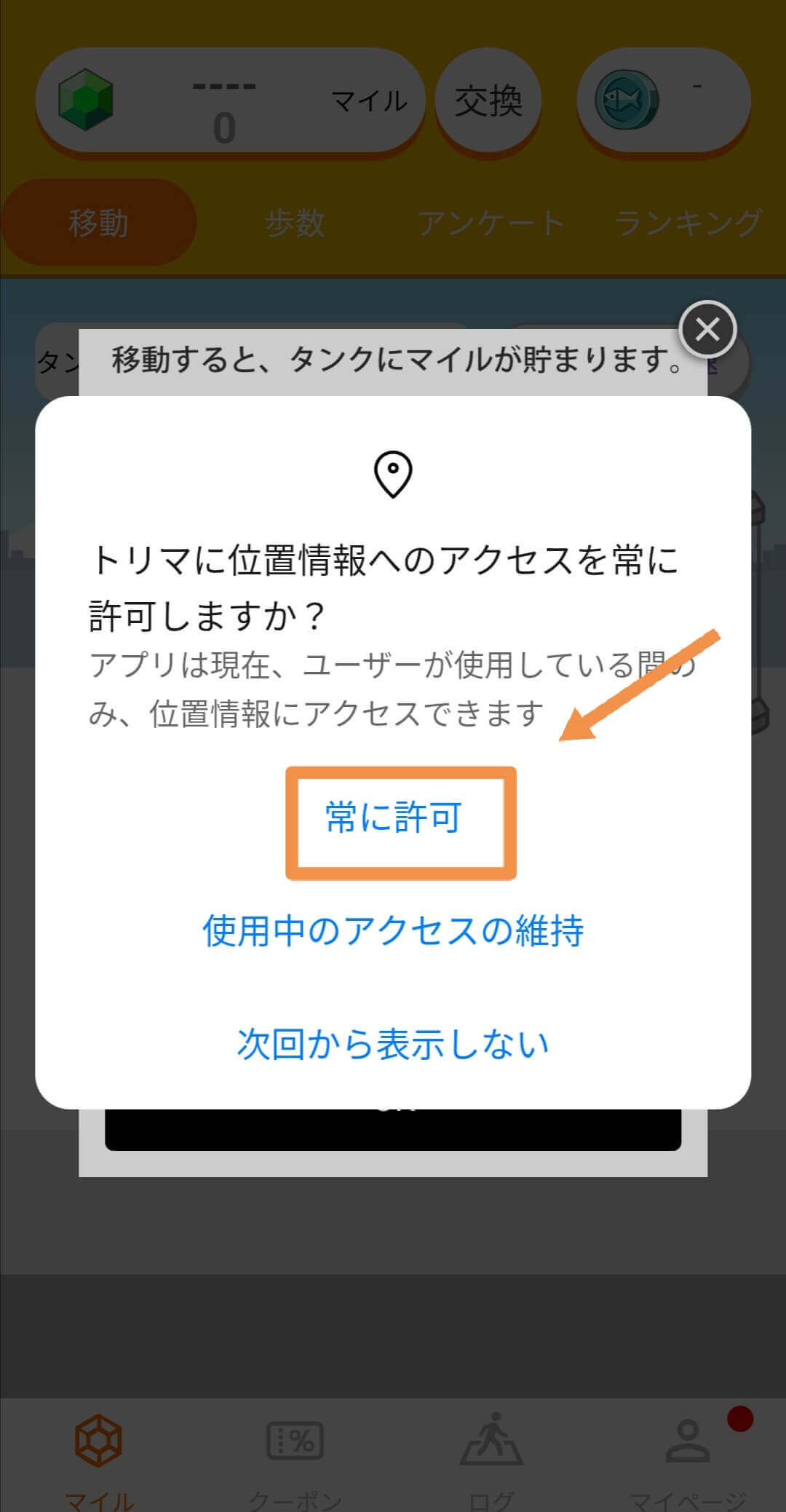Close the tutorial popup with X
The width and height of the screenshot is (786, 1512).
click(x=707, y=330)
